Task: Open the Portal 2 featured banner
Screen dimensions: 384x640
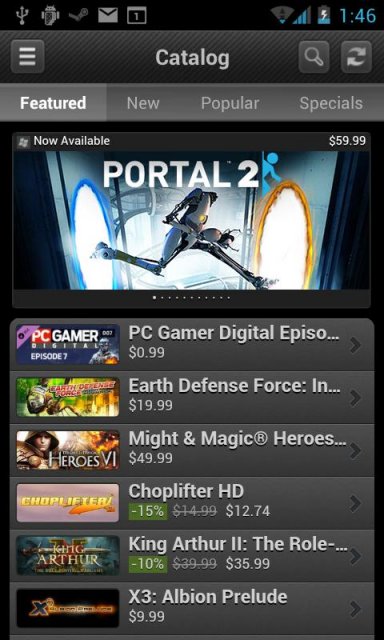Action: (x=191, y=220)
